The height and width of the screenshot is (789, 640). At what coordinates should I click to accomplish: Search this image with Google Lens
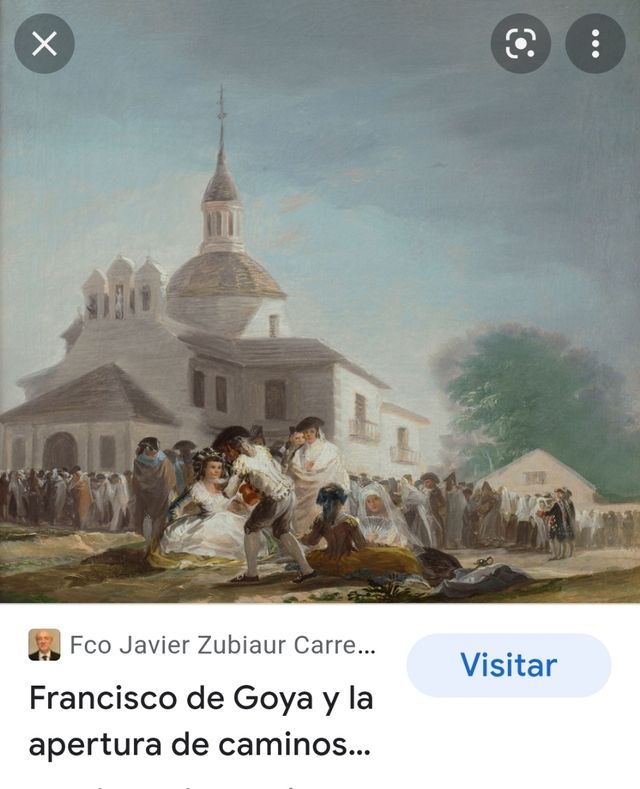(x=521, y=44)
